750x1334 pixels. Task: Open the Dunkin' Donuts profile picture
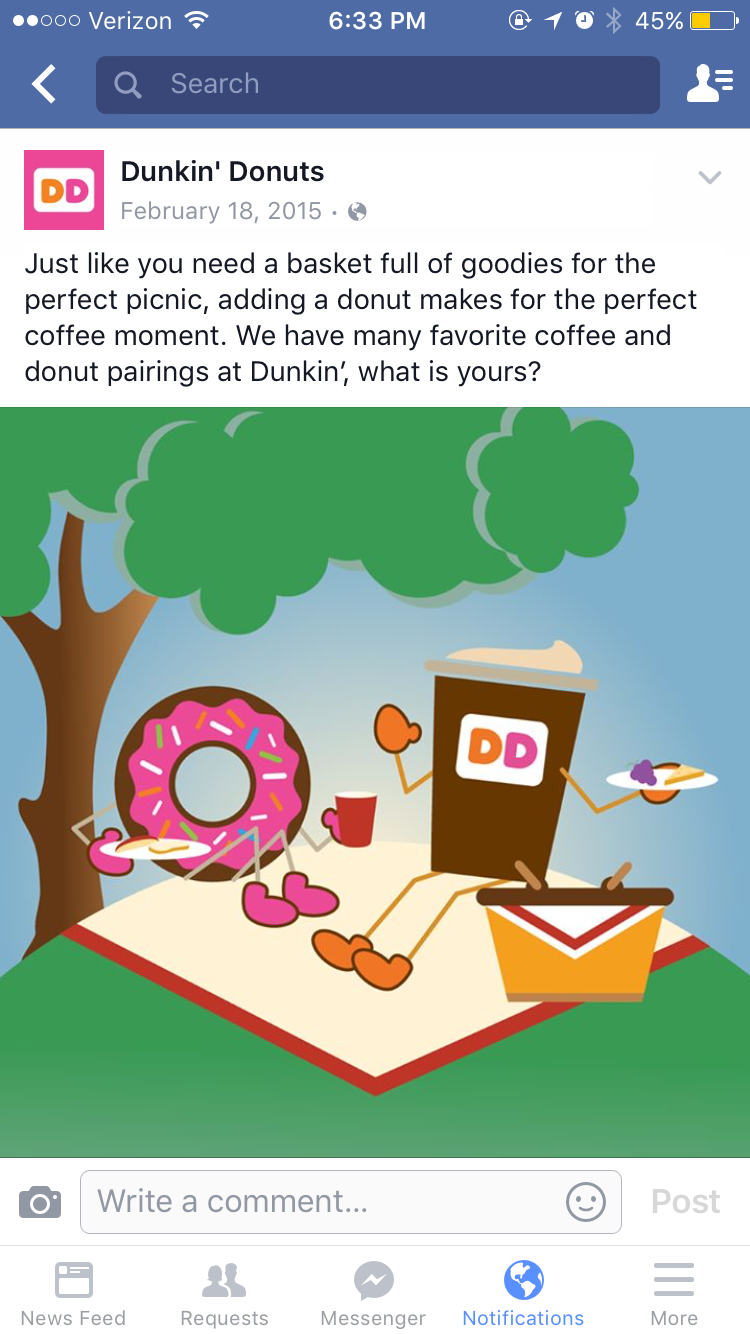pyautogui.click(x=64, y=190)
